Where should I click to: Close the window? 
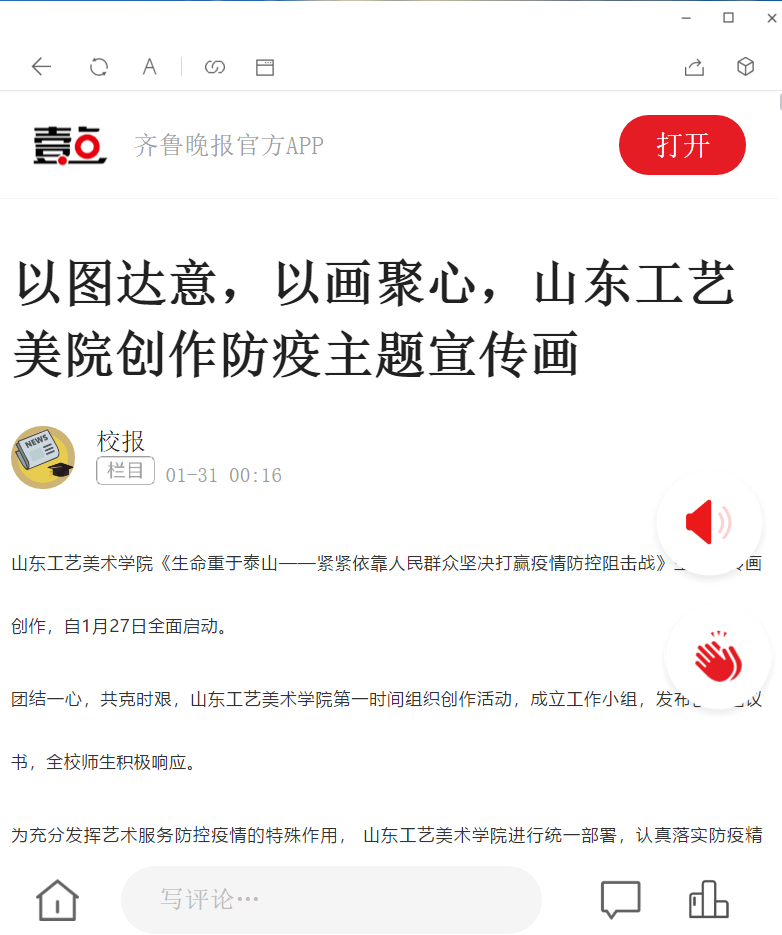pos(771,17)
